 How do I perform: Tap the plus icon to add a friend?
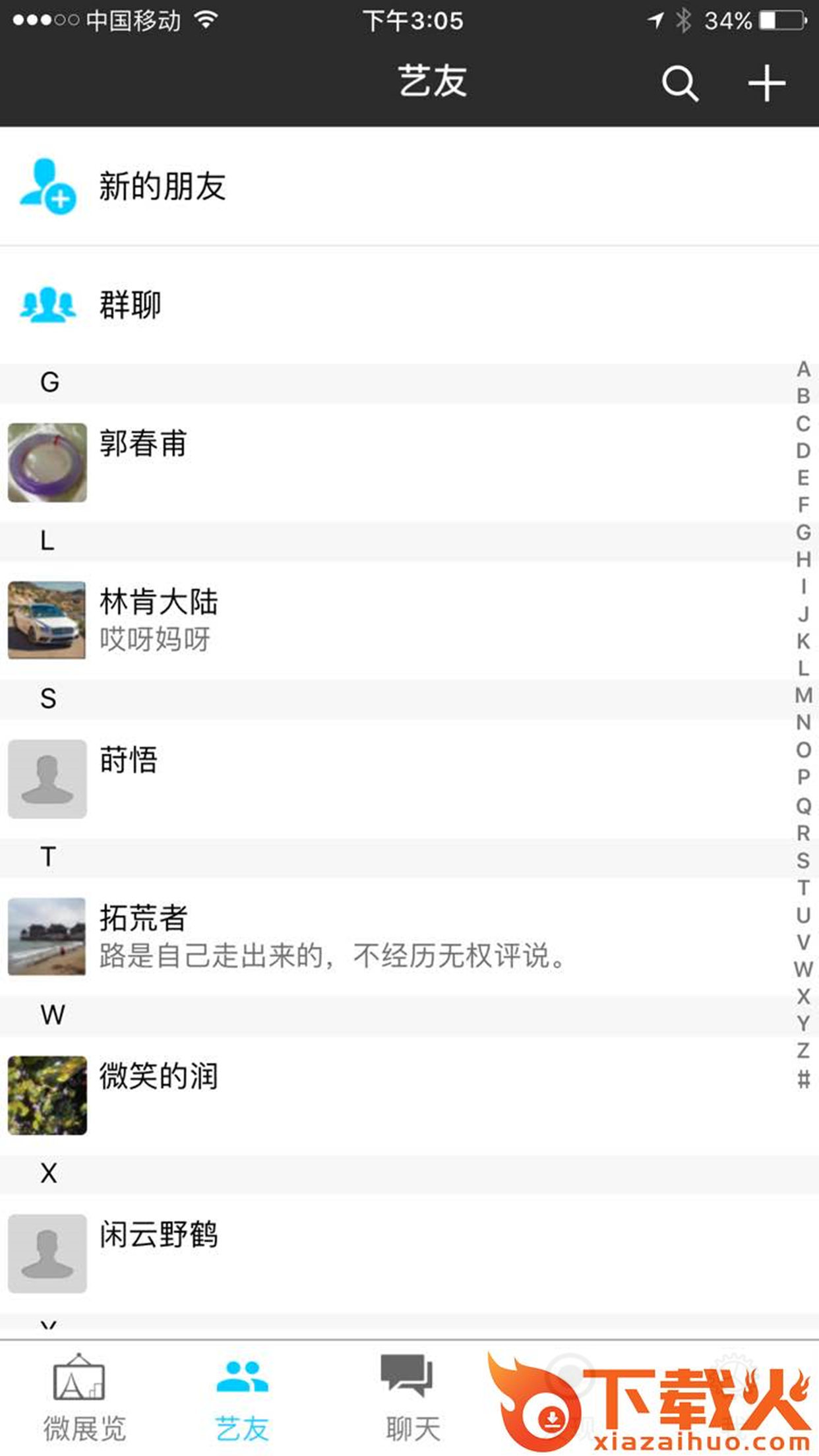click(766, 84)
